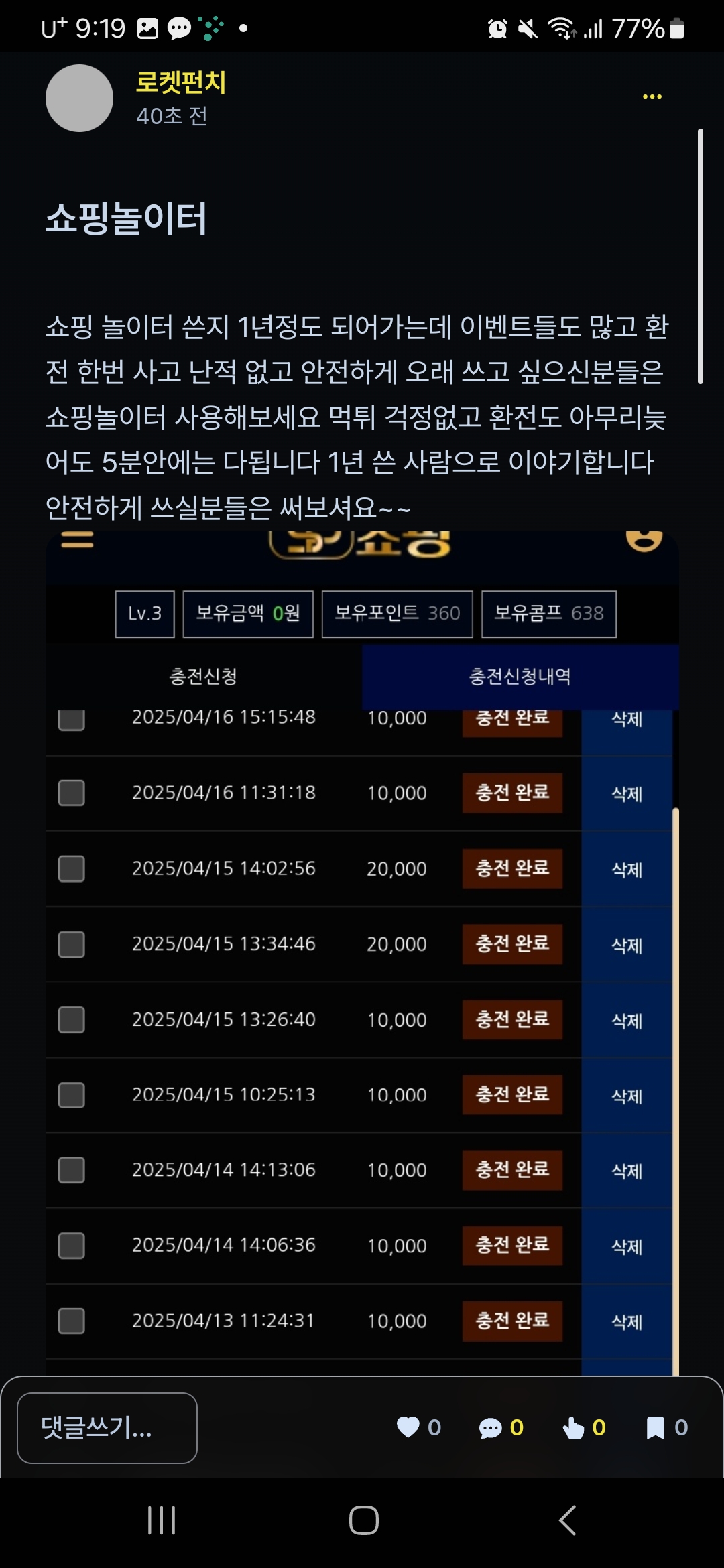Go back with the system back button
The width and height of the screenshot is (724, 1568).
point(567,1520)
